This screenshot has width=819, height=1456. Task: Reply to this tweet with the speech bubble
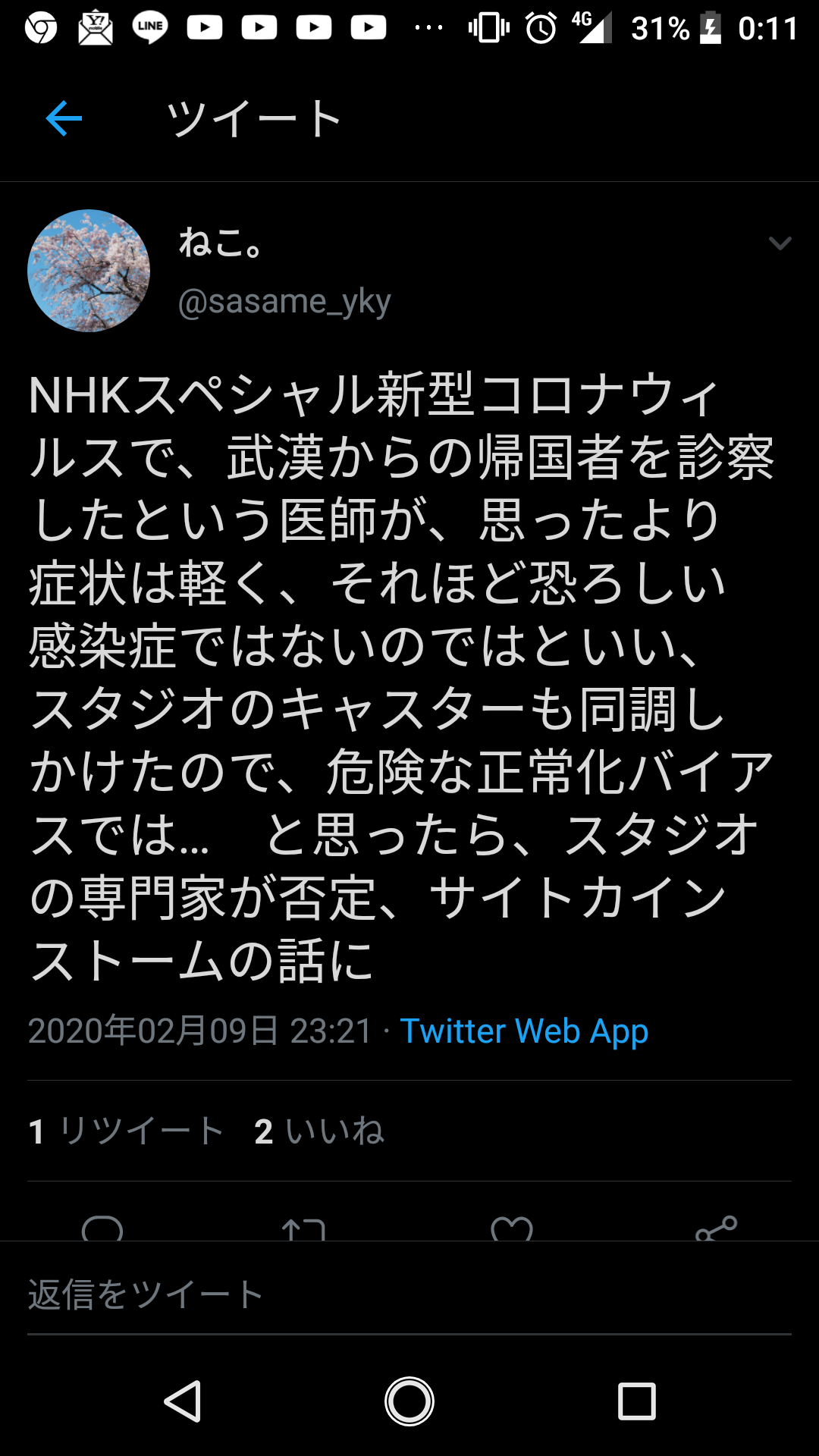(102, 1228)
